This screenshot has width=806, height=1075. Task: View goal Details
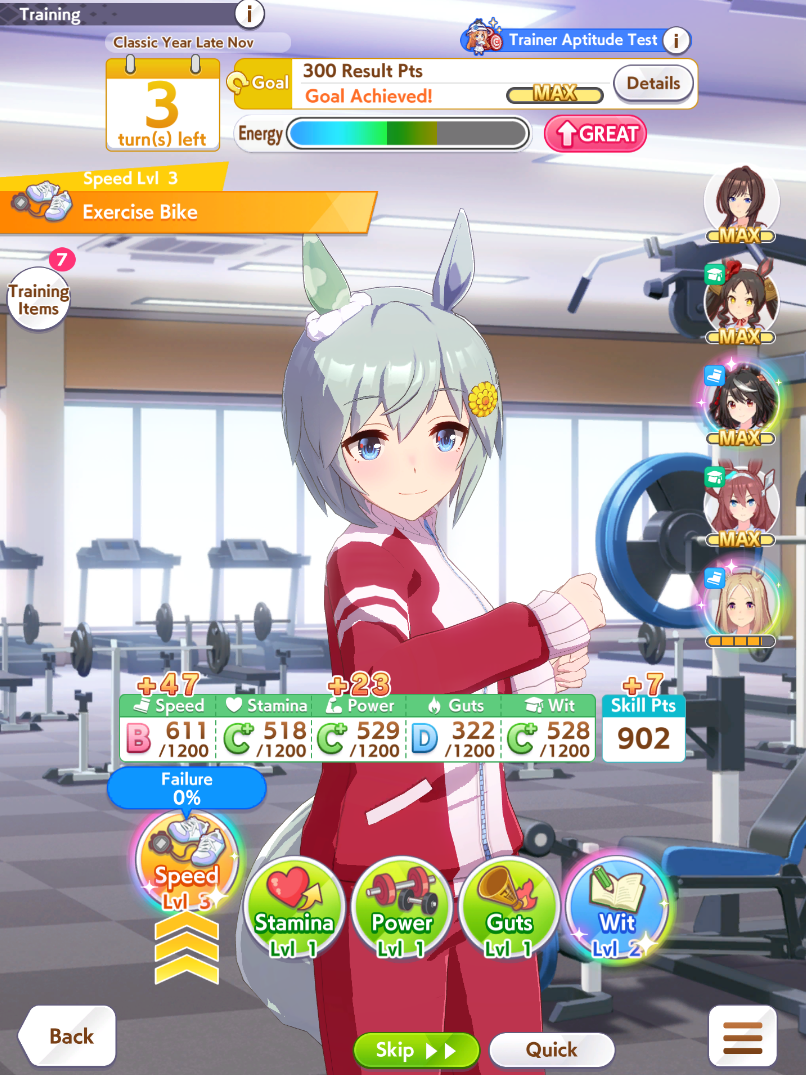[653, 84]
